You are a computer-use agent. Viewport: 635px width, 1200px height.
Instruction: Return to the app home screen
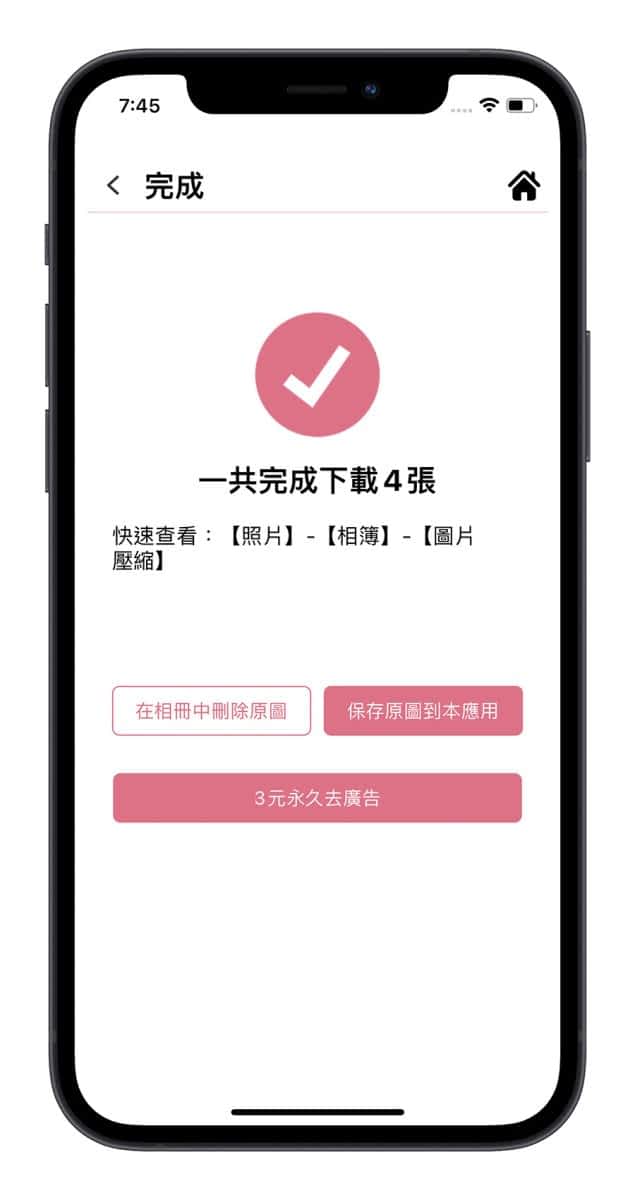pyautogui.click(x=524, y=186)
